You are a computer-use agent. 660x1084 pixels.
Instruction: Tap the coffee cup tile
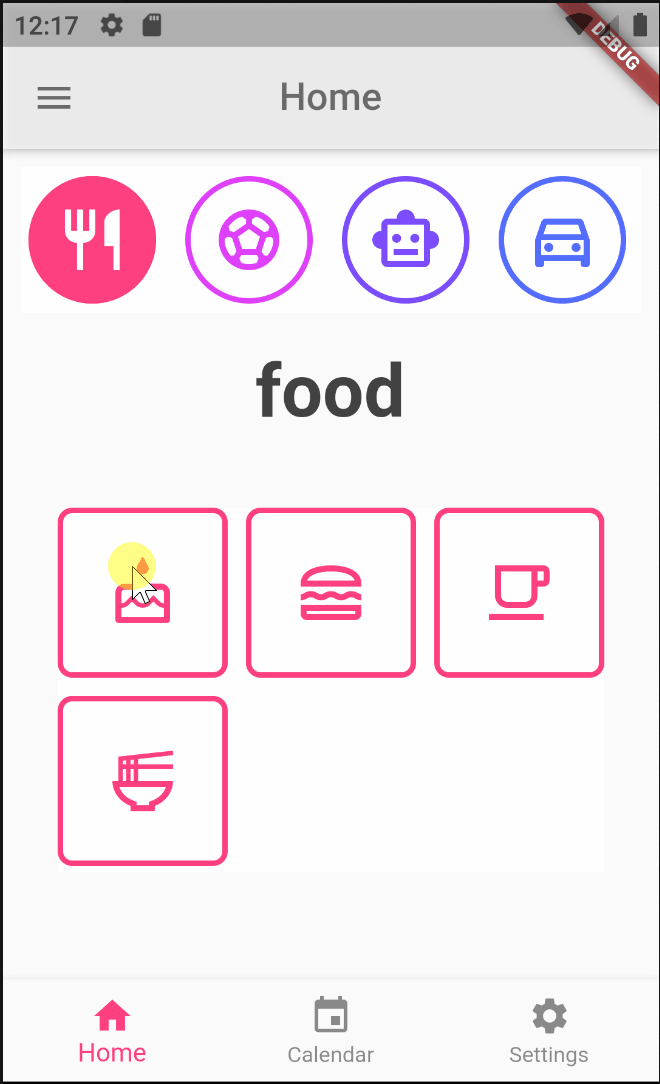pos(519,593)
